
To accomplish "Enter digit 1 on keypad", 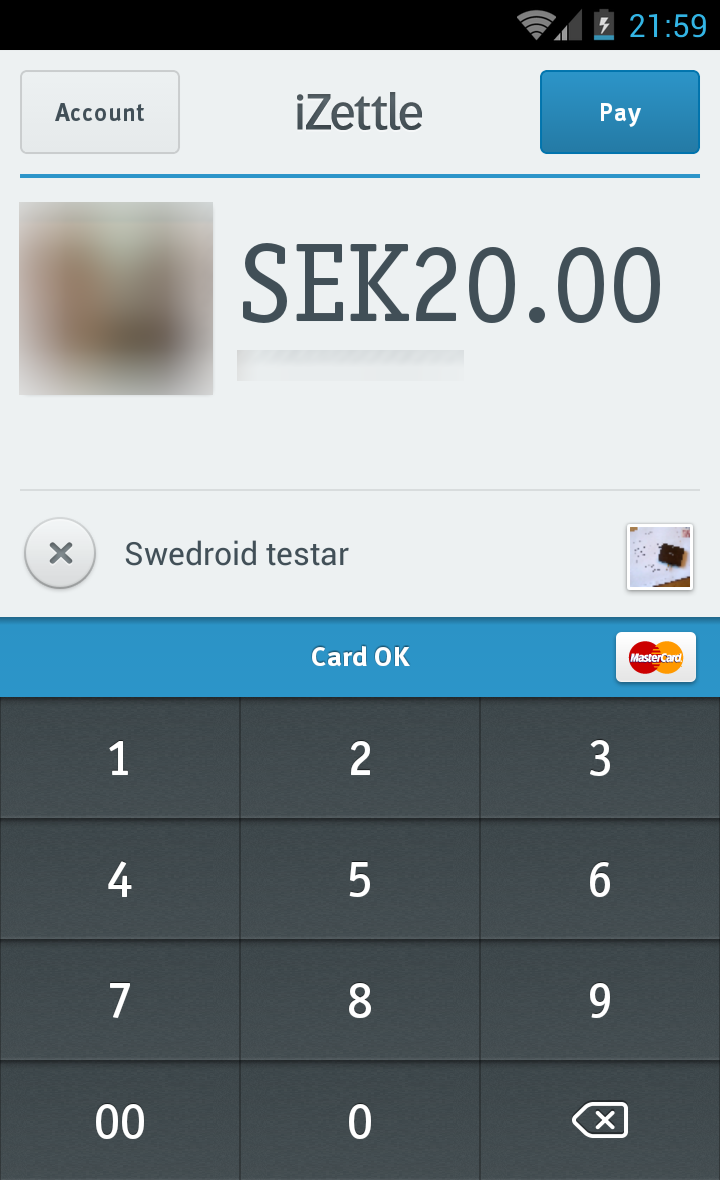I will coord(120,758).
